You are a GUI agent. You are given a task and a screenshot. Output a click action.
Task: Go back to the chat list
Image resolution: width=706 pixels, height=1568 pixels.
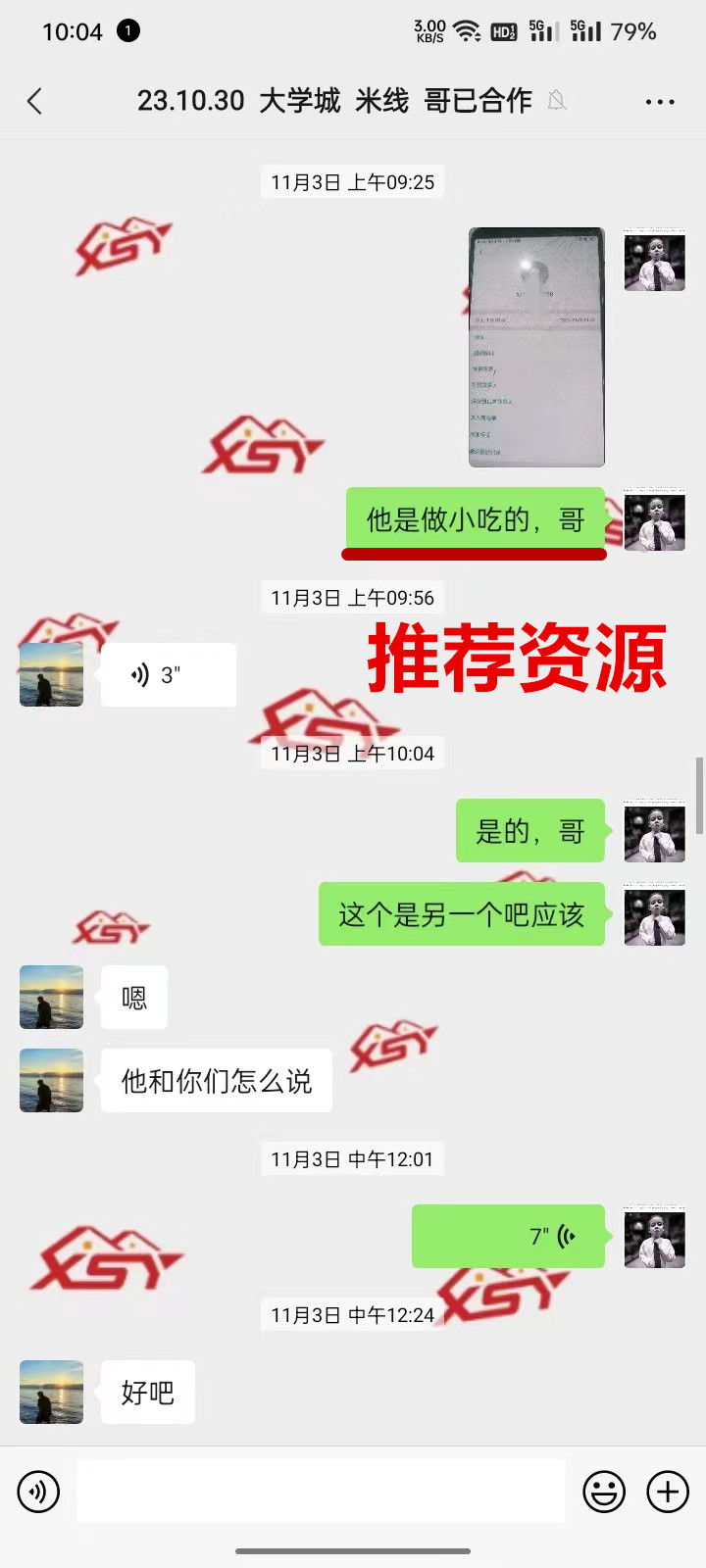(35, 101)
